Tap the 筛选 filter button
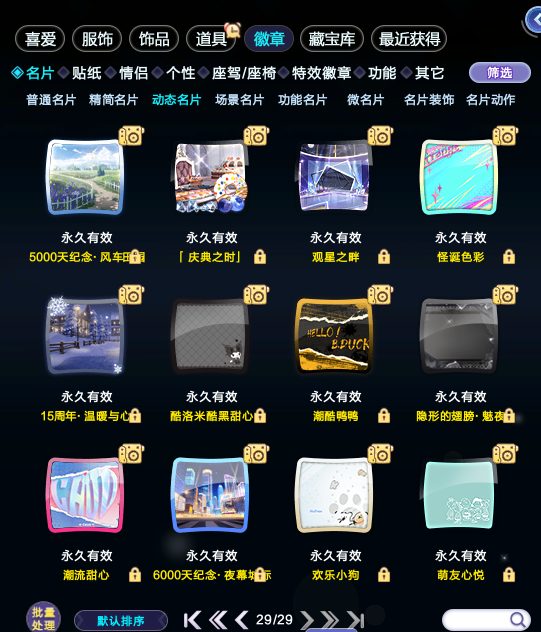The height and width of the screenshot is (632, 541). pos(499,73)
